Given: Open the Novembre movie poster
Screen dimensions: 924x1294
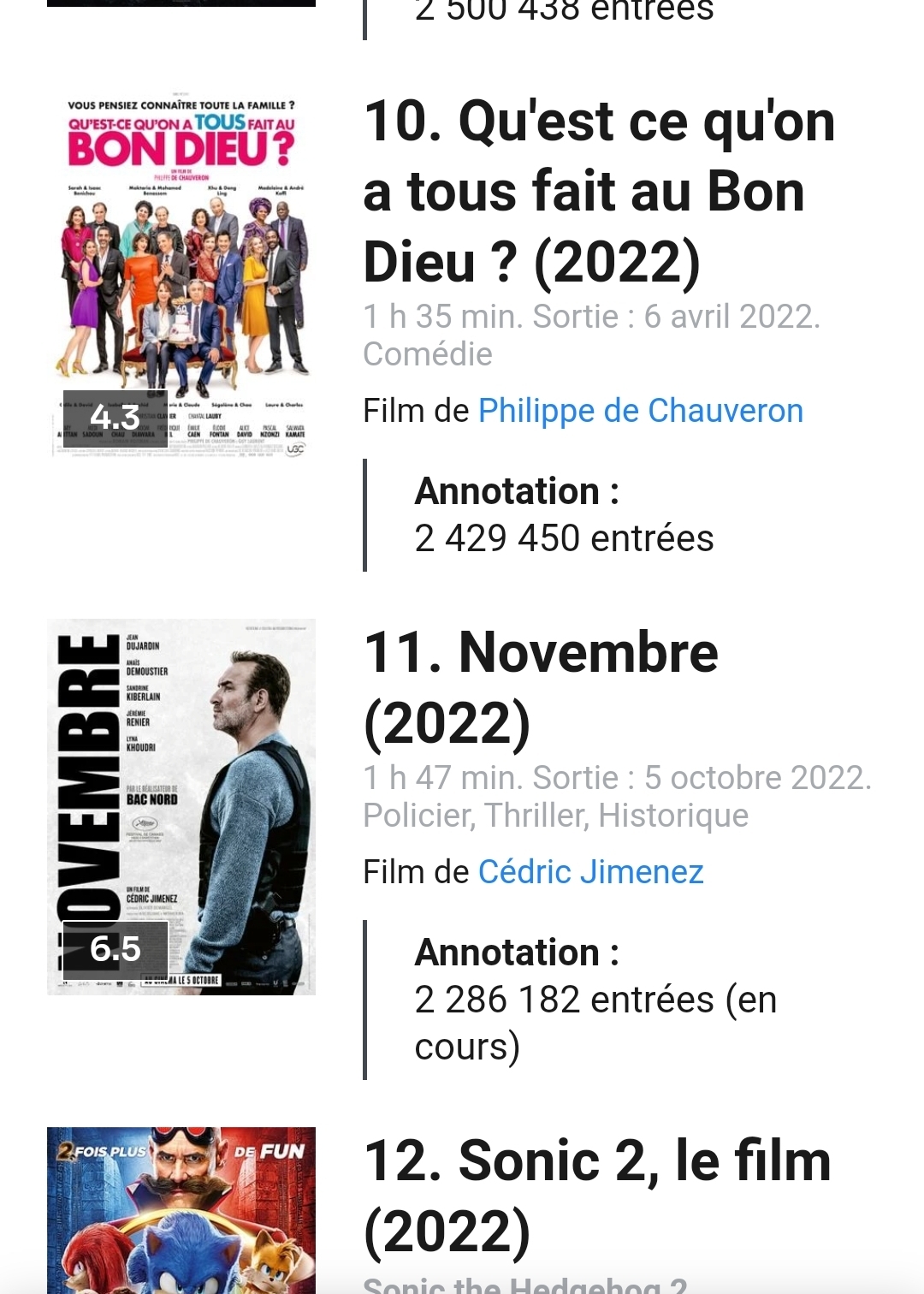Looking at the screenshot, I should pyautogui.click(x=181, y=806).
